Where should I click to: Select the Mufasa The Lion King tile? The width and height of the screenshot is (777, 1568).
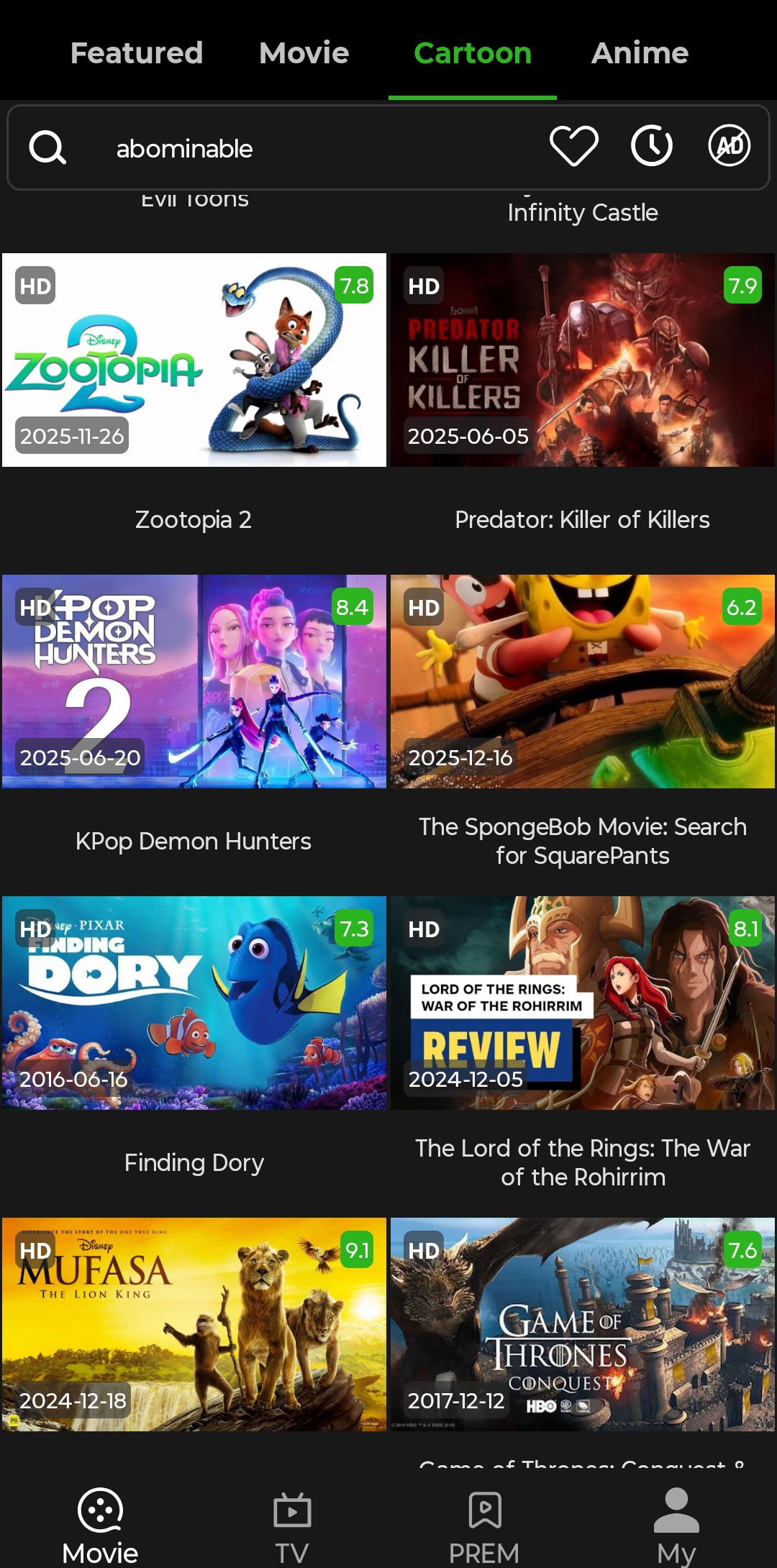click(x=194, y=1324)
